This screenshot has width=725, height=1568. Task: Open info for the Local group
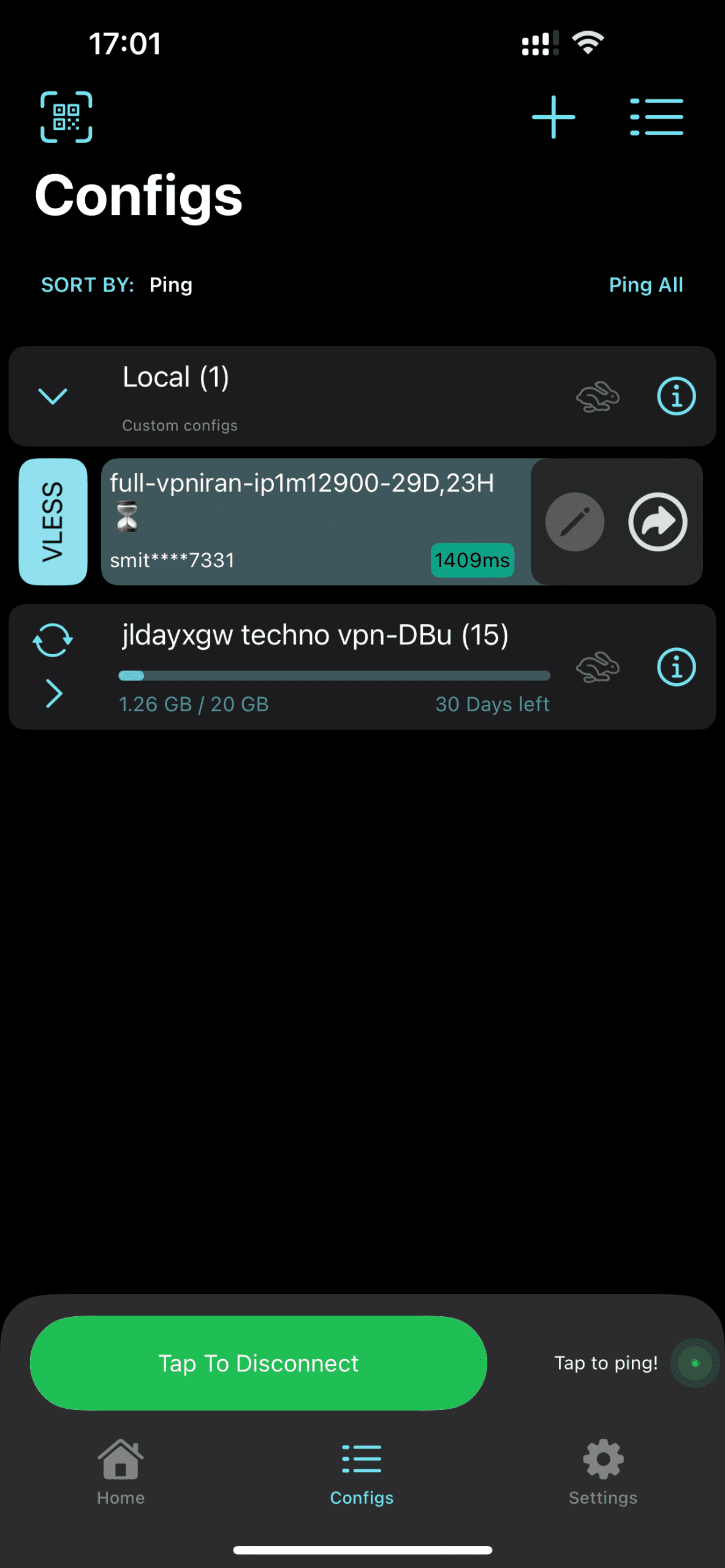[676, 396]
